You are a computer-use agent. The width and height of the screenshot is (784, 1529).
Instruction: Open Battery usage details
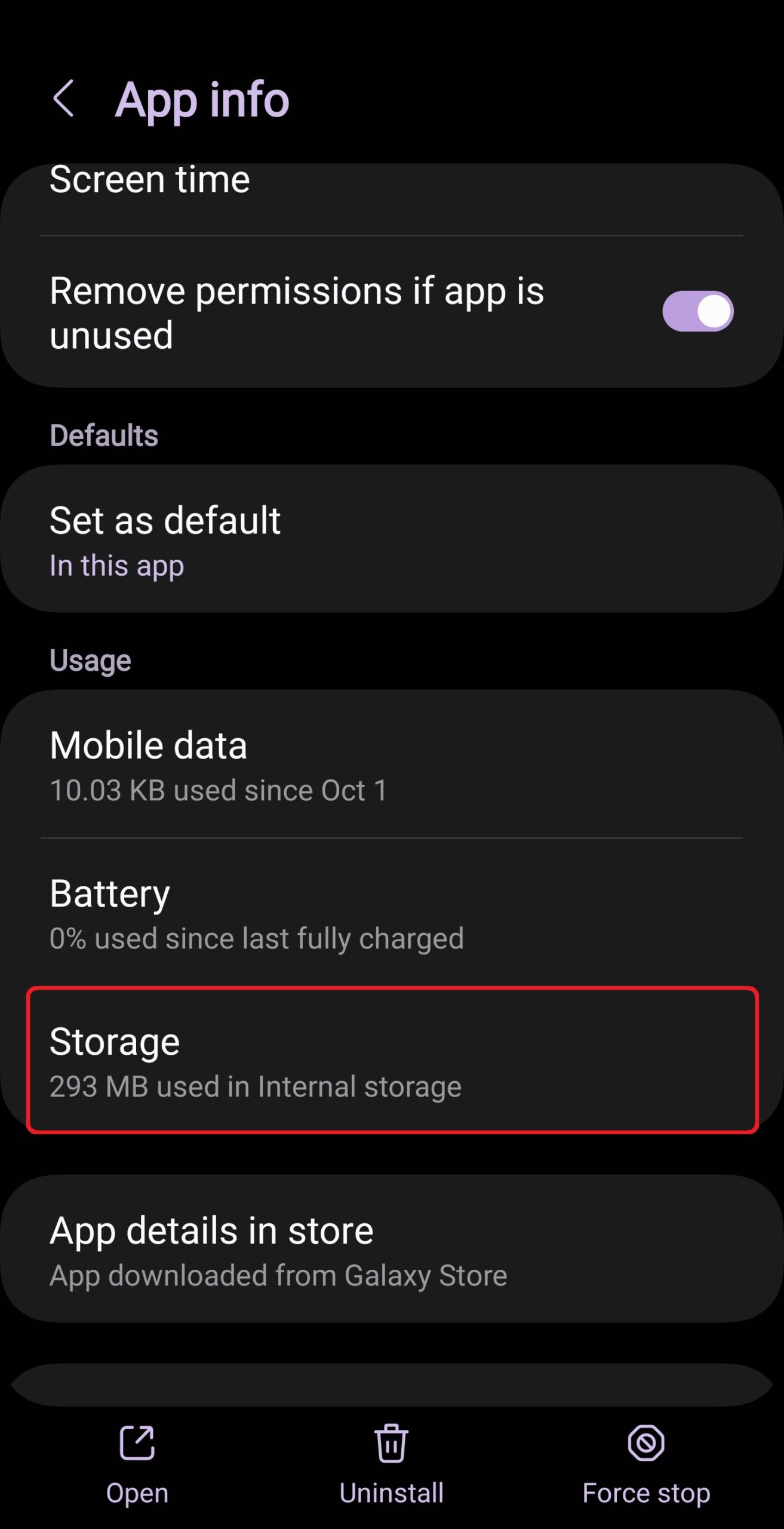click(x=392, y=913)
